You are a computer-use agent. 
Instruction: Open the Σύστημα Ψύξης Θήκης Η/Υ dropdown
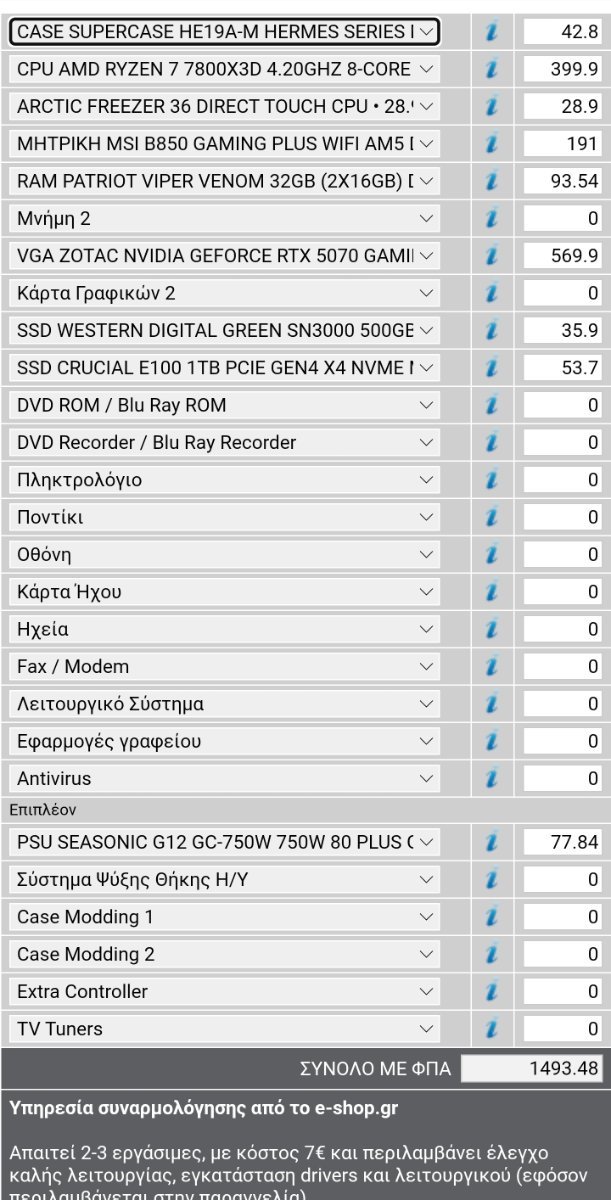coord(224,879)
